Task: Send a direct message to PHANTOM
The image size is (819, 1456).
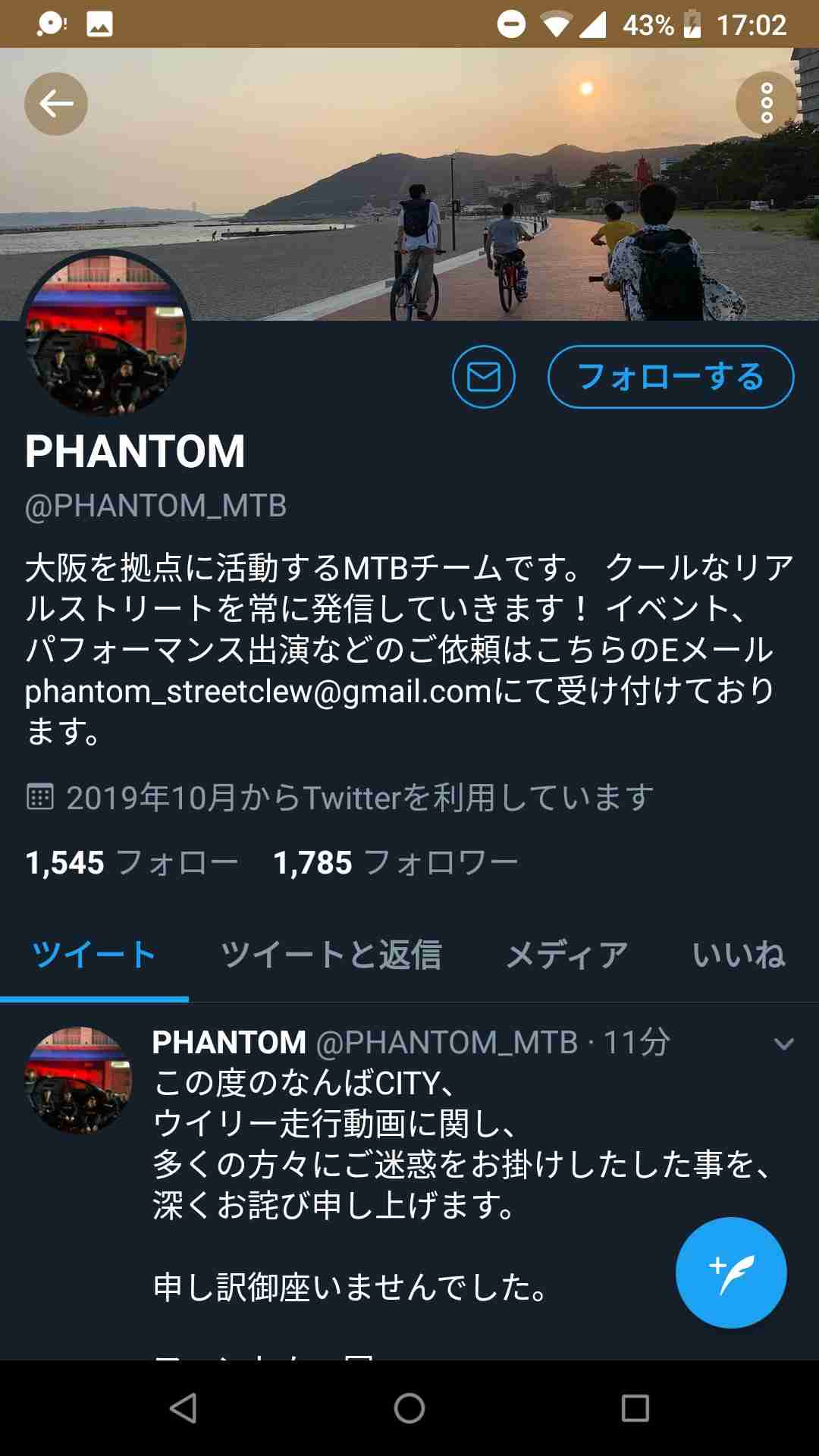Action: coord(484,377)
